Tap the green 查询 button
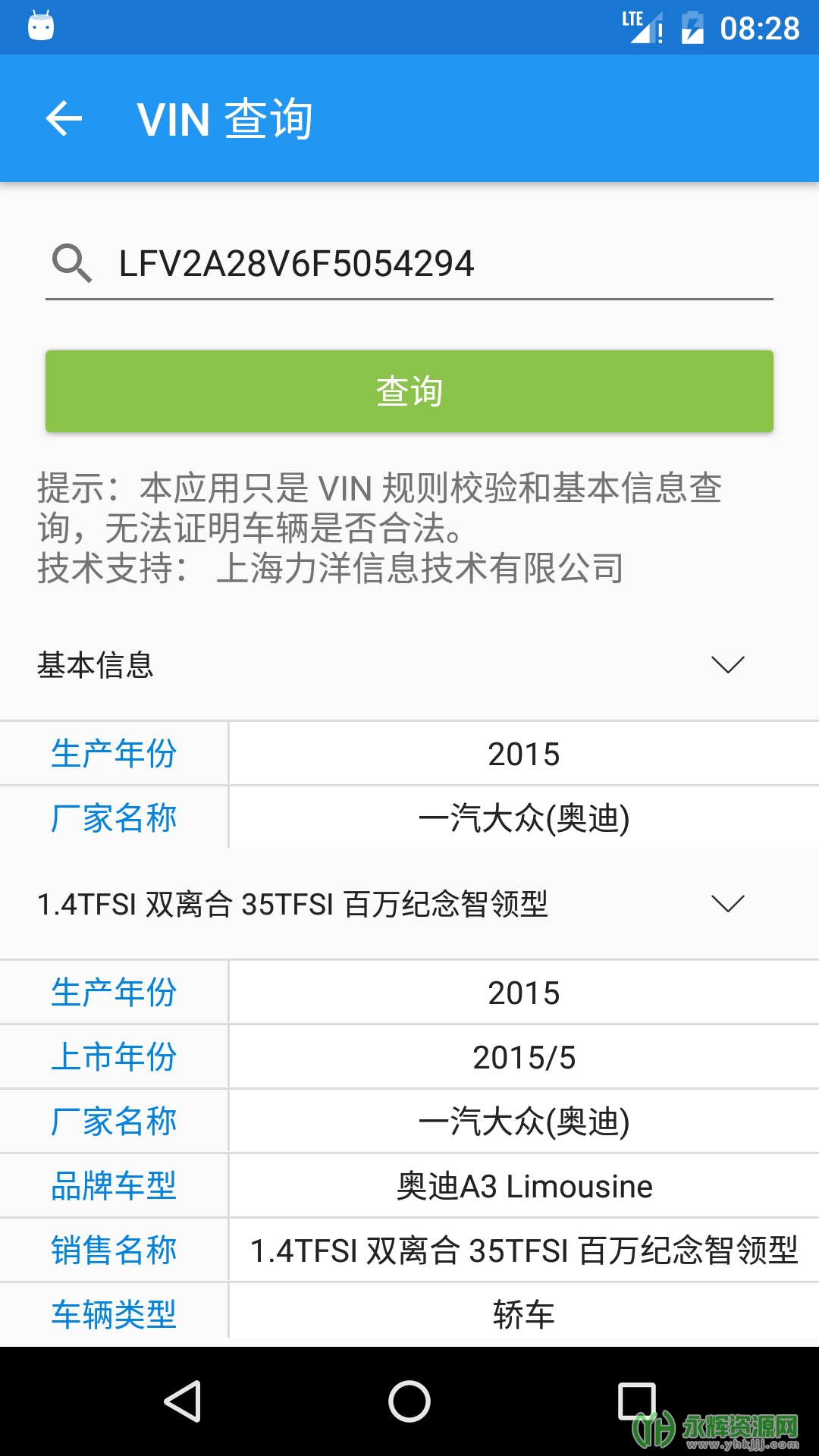This screenshot has width=819, height=1456. (409, 391)
